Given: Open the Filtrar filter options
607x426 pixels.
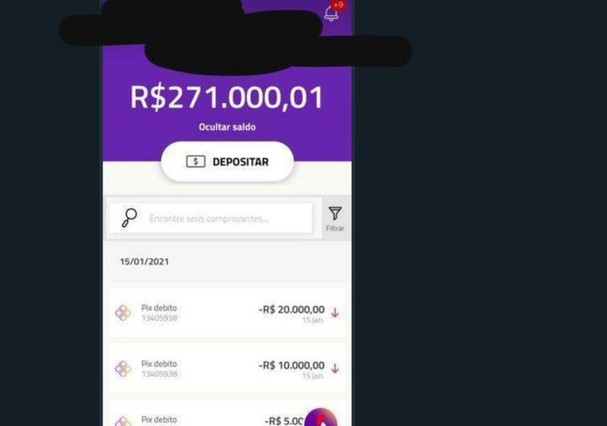Looking at the screenshot, I should coord(335,218).
